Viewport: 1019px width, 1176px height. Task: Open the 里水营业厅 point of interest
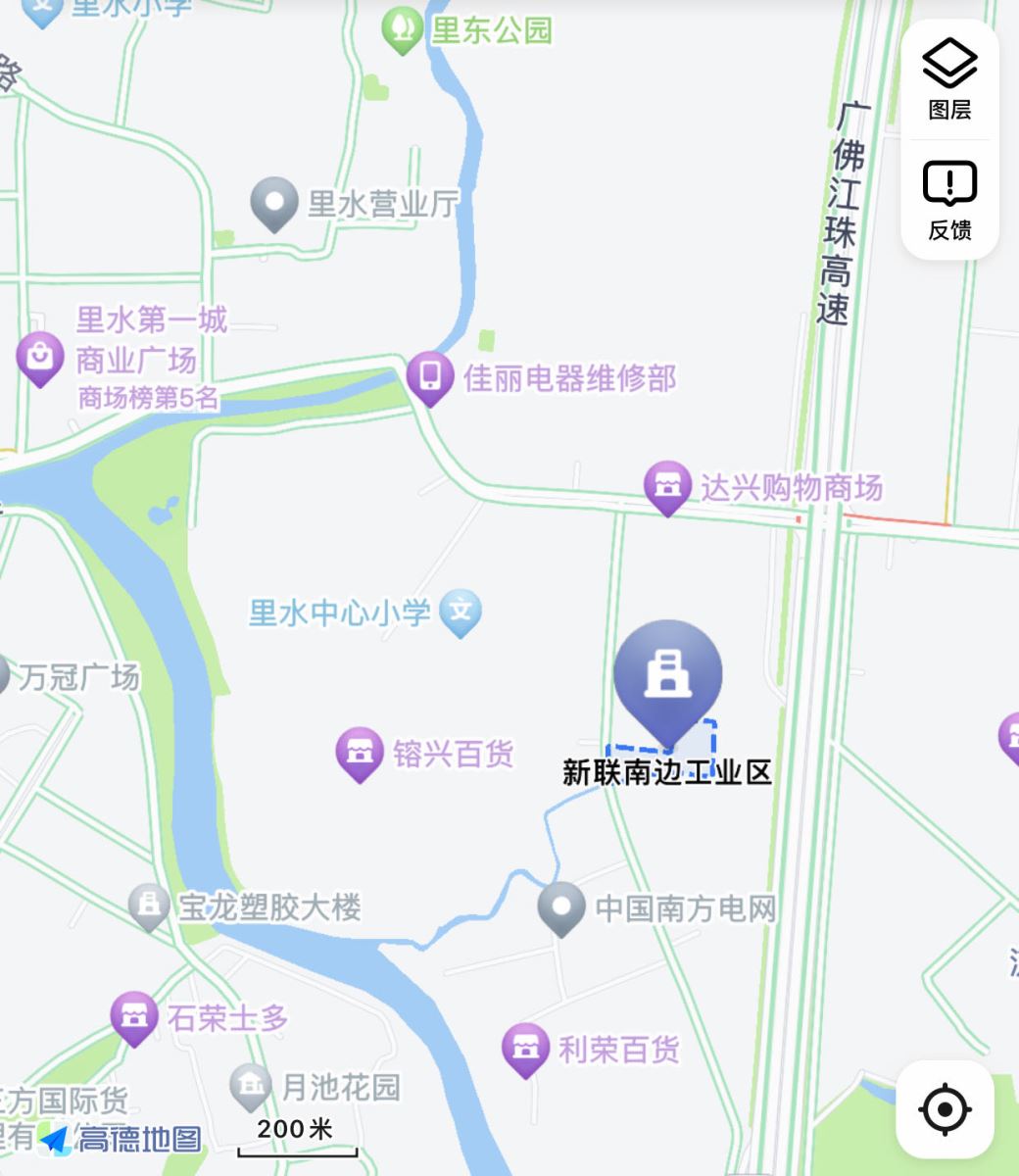[274, 203]
